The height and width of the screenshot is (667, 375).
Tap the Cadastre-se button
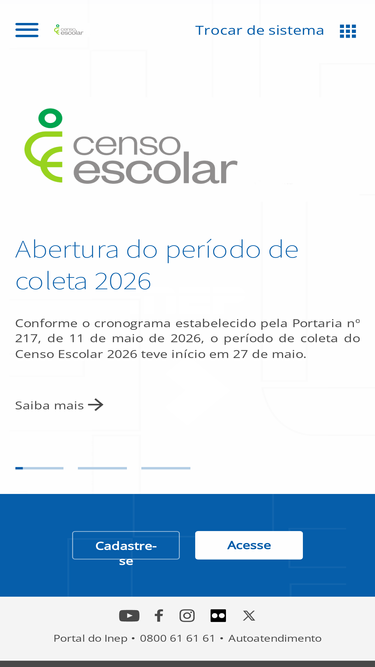pyautogui.click(x=126, y=545)
